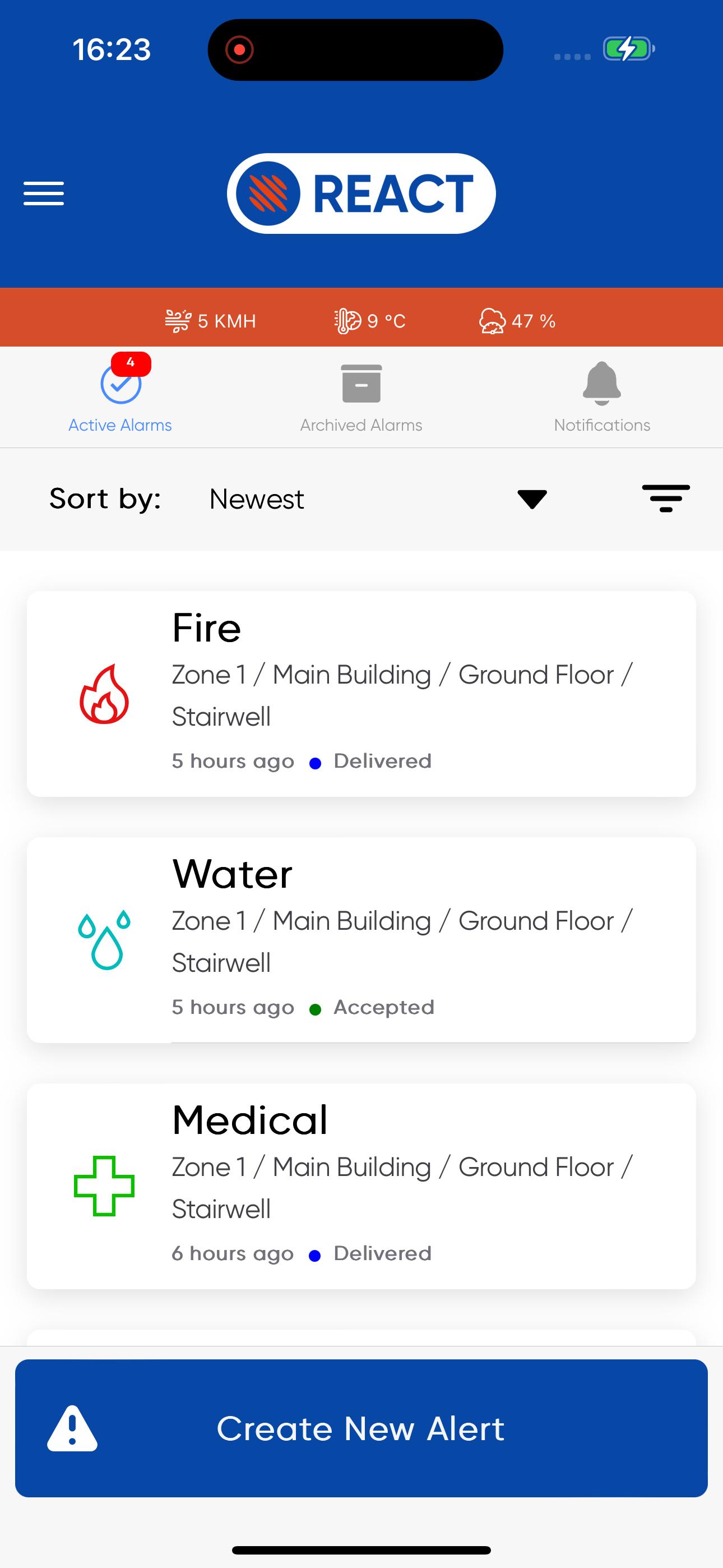Select the Active Alarms tab
723x1568 pixels.
click(120, 397)
